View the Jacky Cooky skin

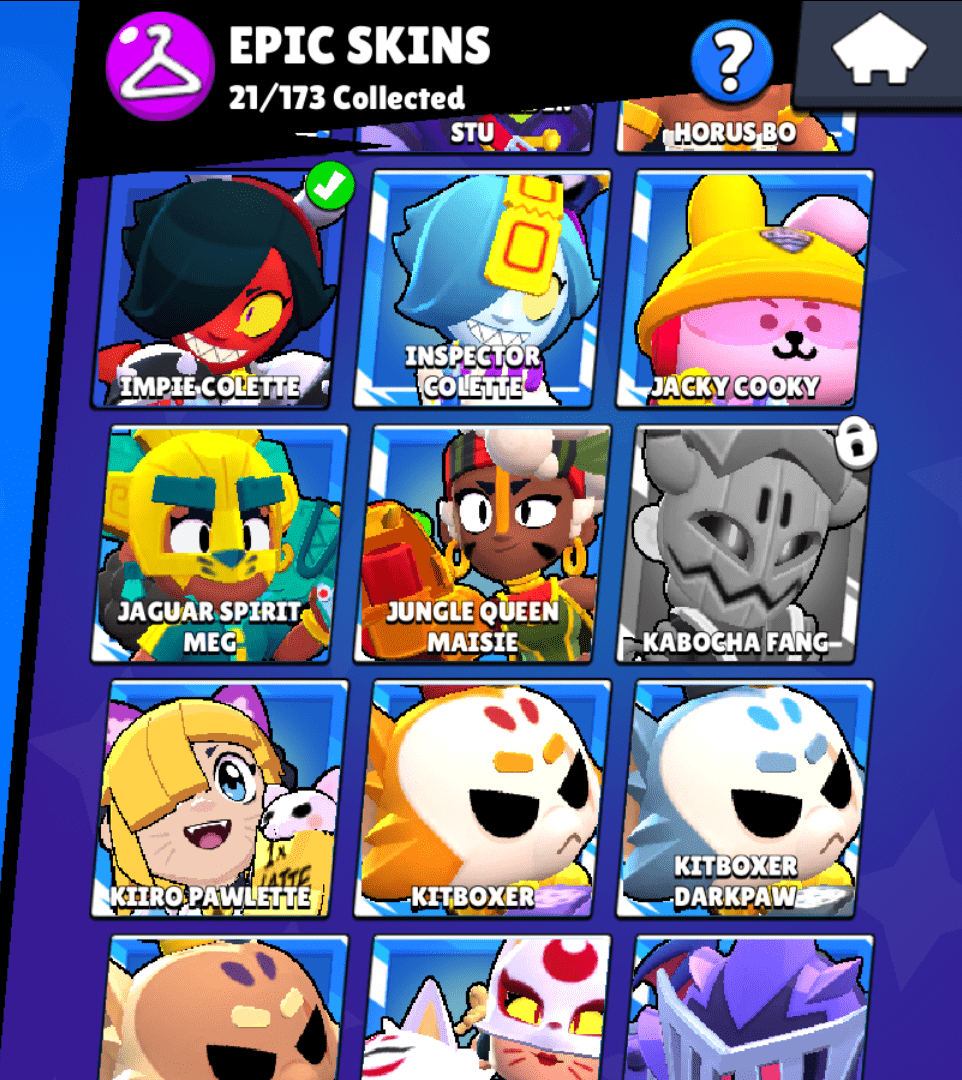point(744,290)
